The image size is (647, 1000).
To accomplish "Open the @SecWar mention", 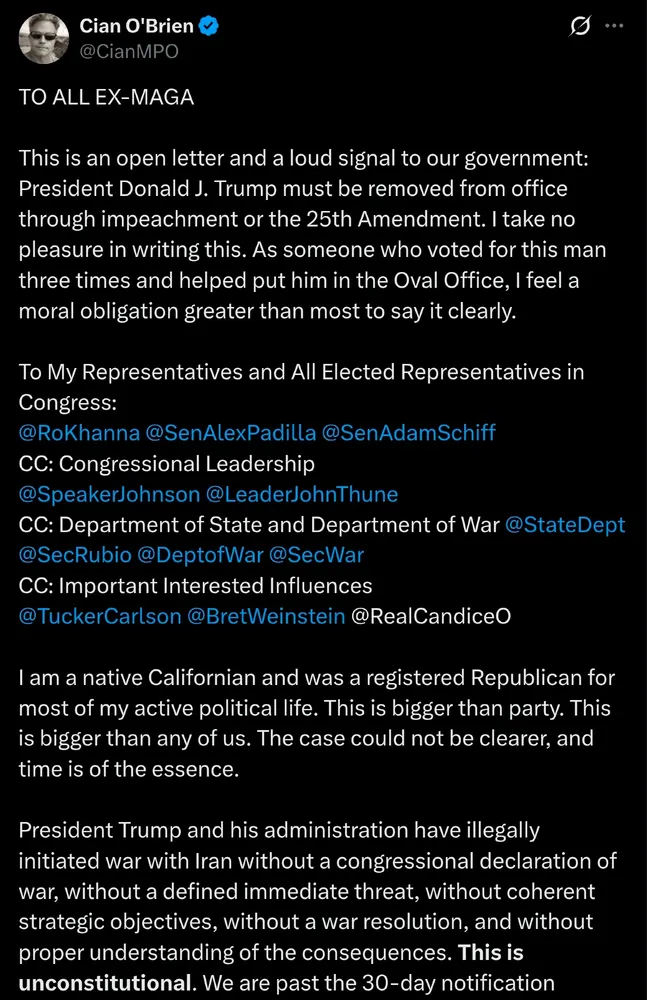I will pyautogui.click(x=317, y=555).
